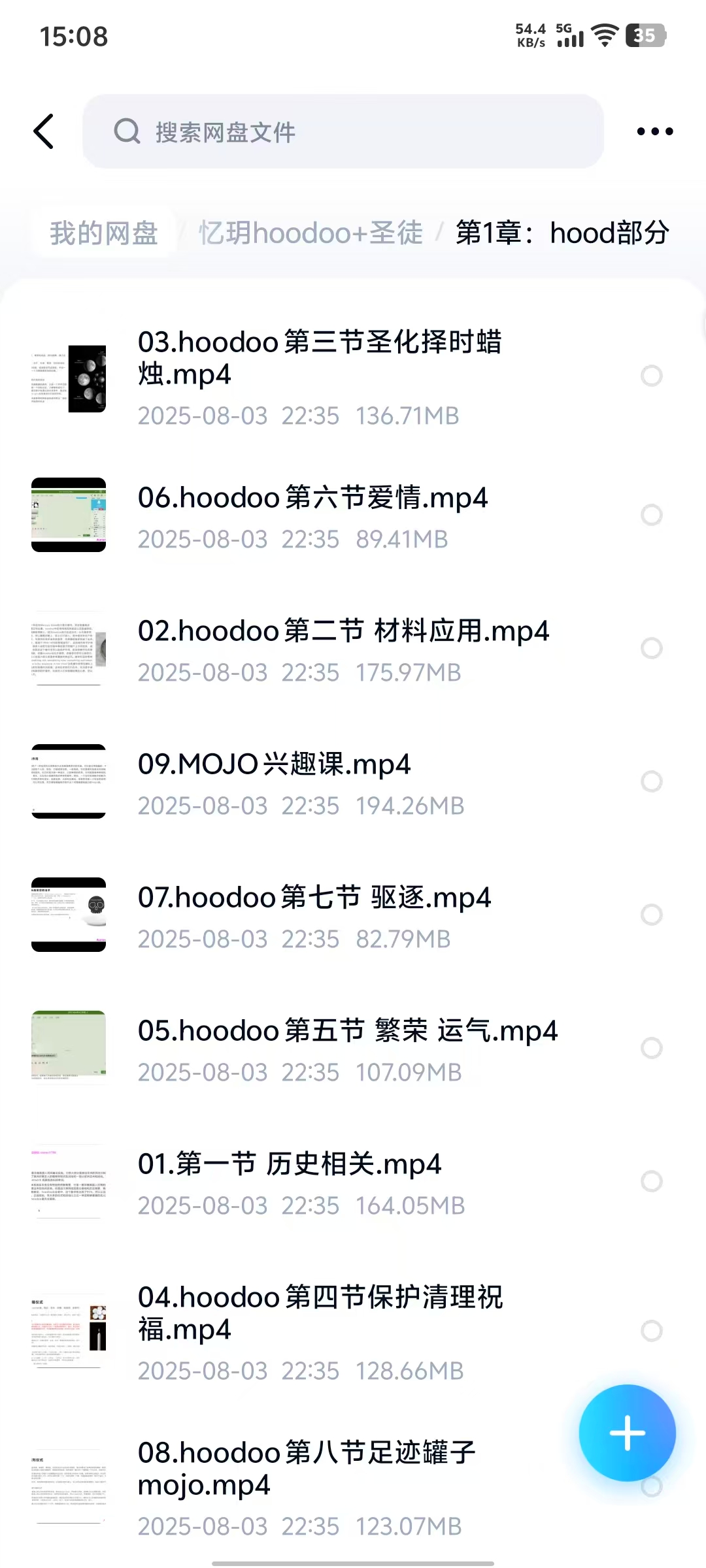Select the circle for 07.hoodoo 第七节 驱逐.mp4
706x1568 pixels.
click(651, 915)
